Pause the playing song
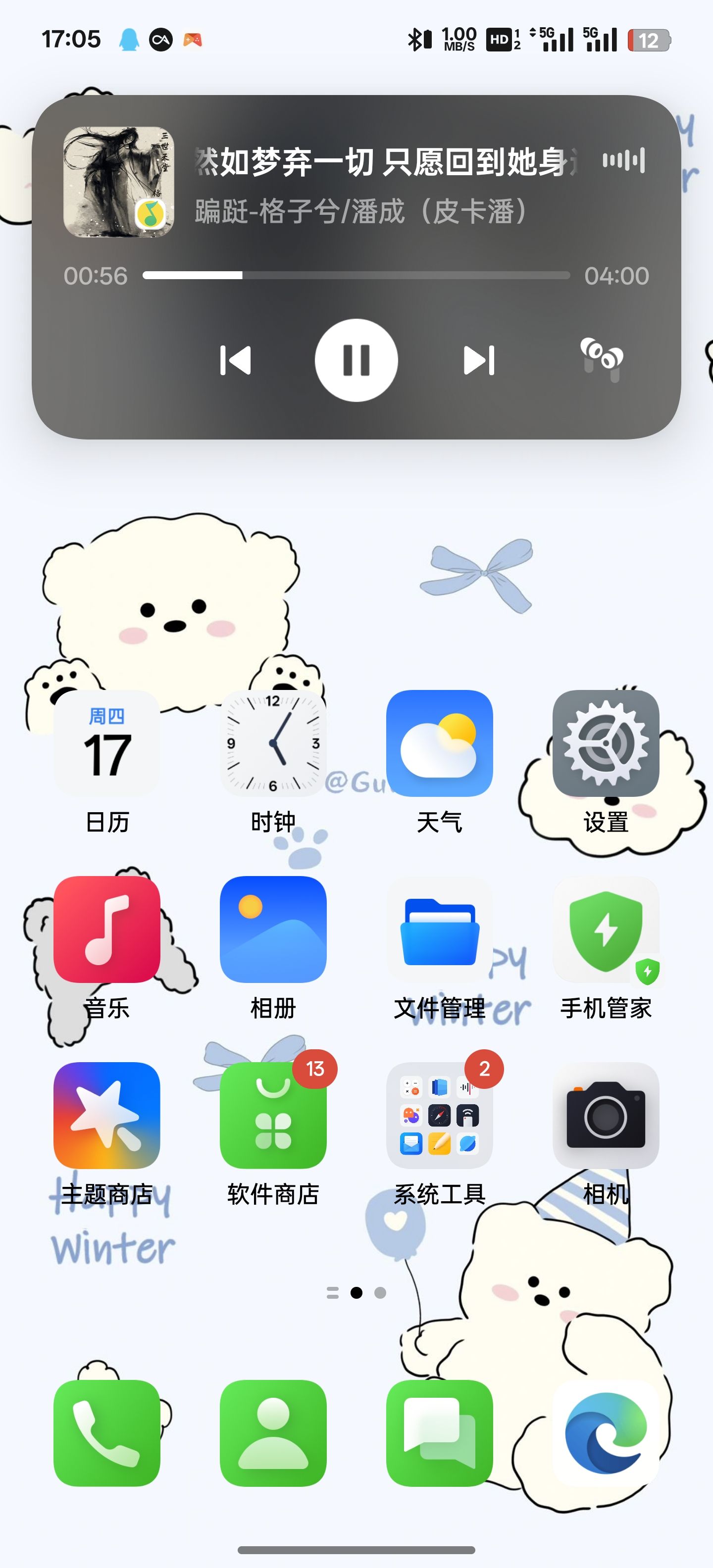This screenshot has height=1568, width=713. click(x=356, y=360)
